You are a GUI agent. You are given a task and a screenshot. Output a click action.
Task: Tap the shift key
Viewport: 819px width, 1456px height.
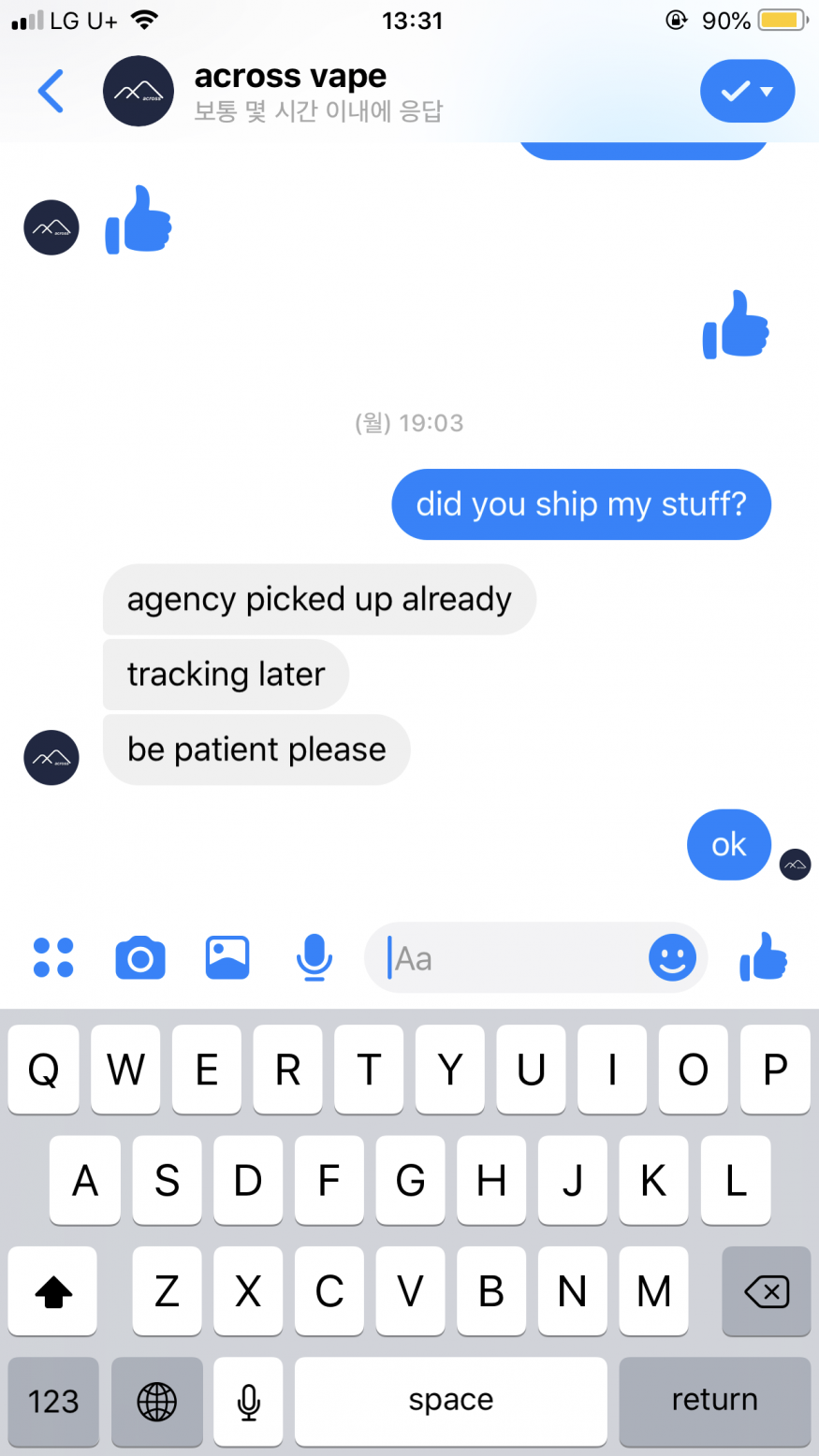point(53,1291)
